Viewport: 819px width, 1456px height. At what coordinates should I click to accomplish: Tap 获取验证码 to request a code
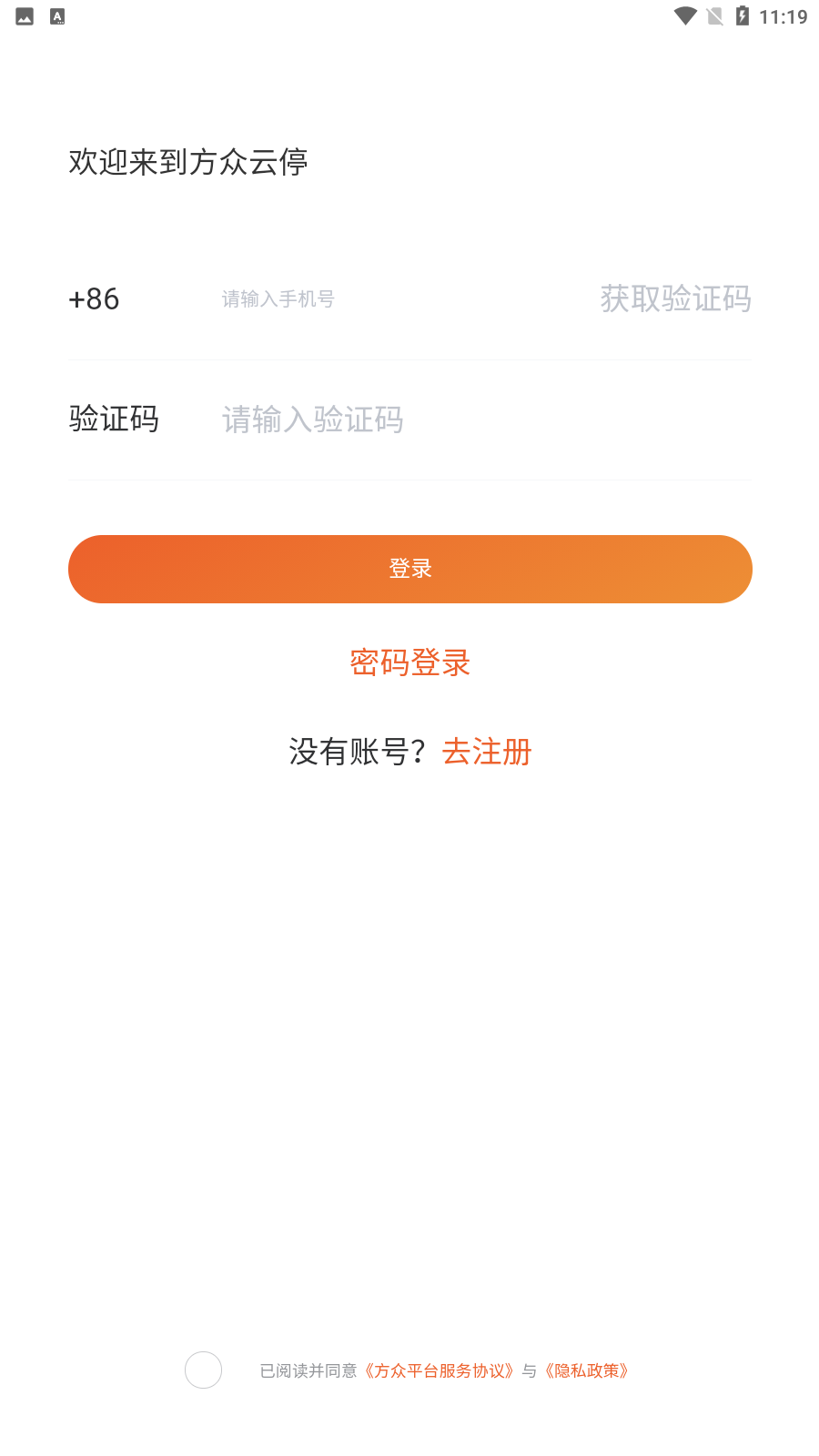click(x=674, y=299)
